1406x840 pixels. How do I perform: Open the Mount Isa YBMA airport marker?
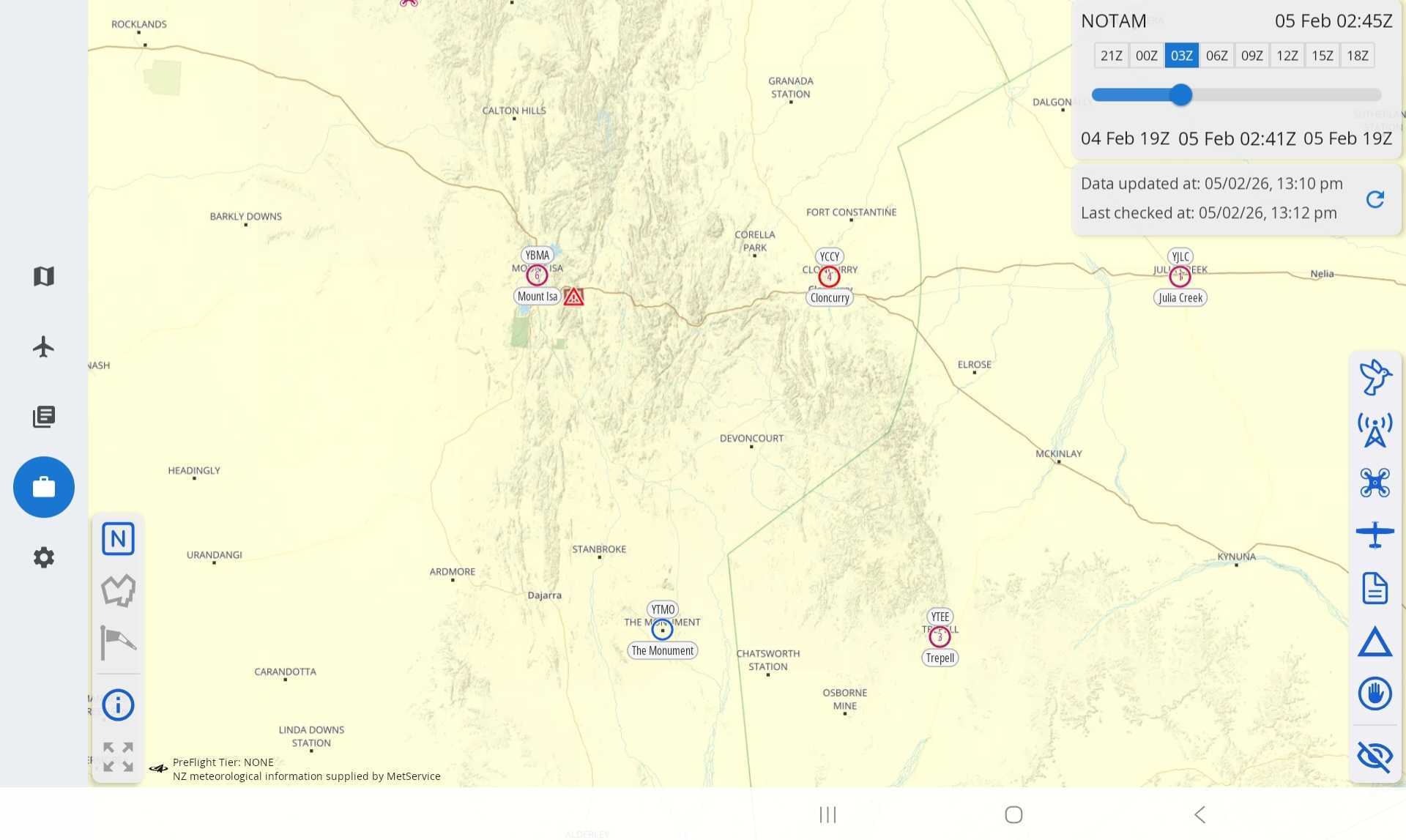point(537,276)
